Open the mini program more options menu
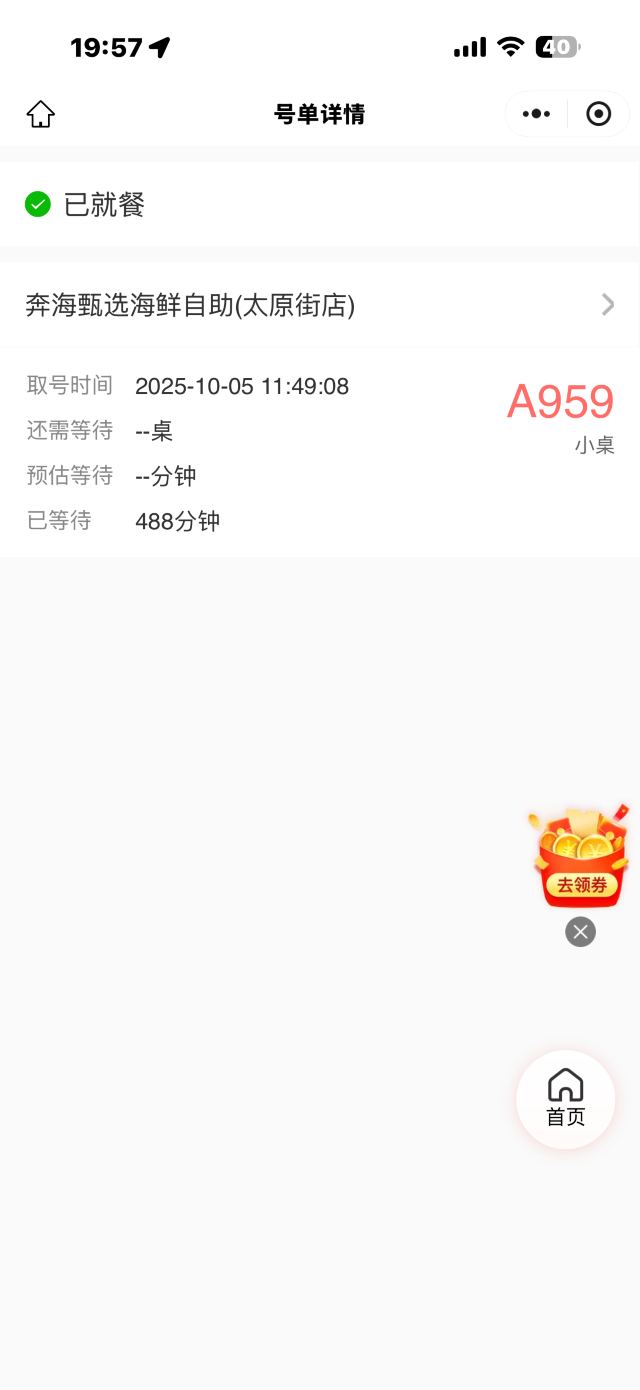 click(x=536, y=114)
